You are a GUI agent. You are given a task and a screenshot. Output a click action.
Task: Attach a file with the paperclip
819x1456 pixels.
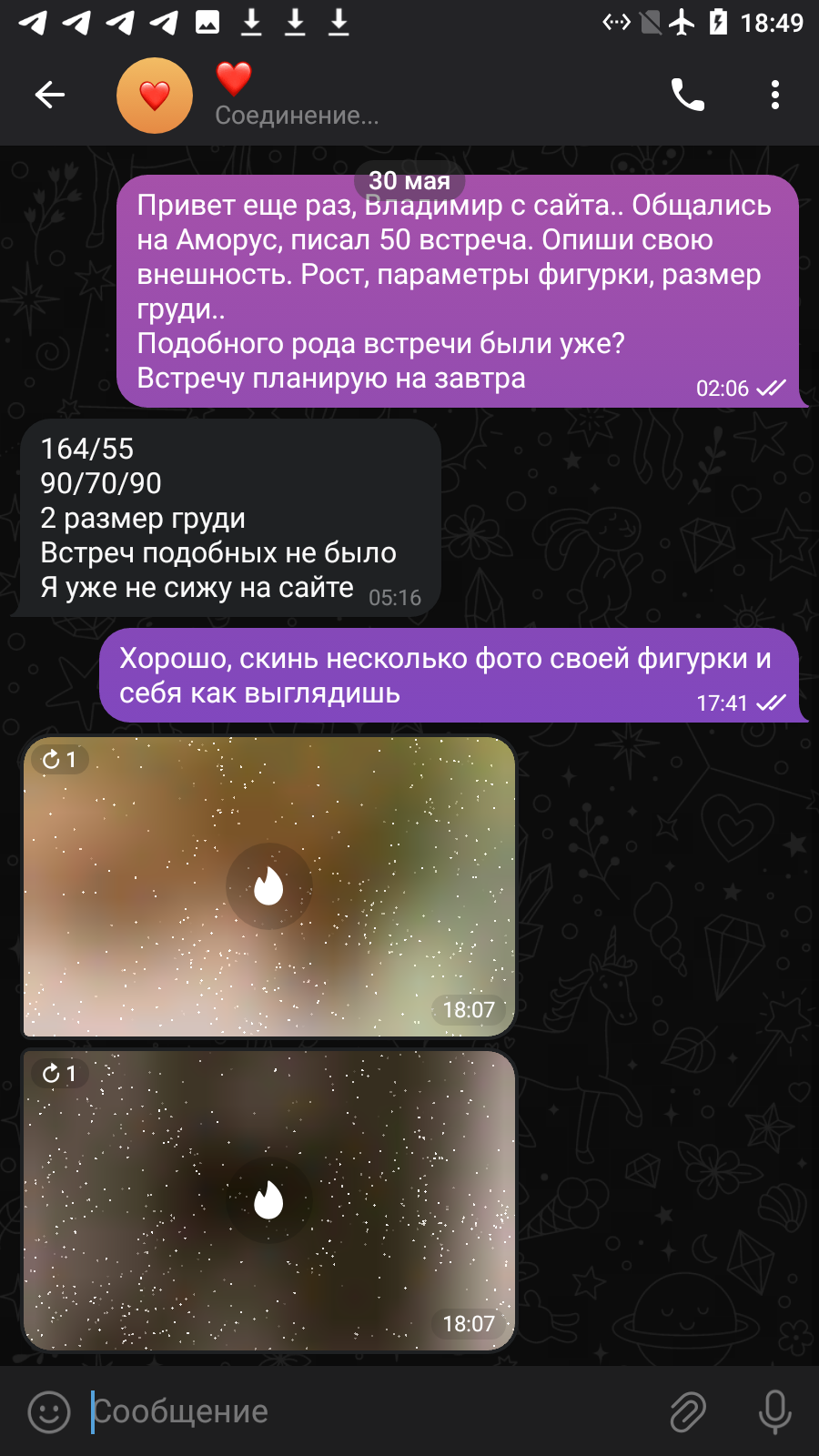[x=688, y=1412]
